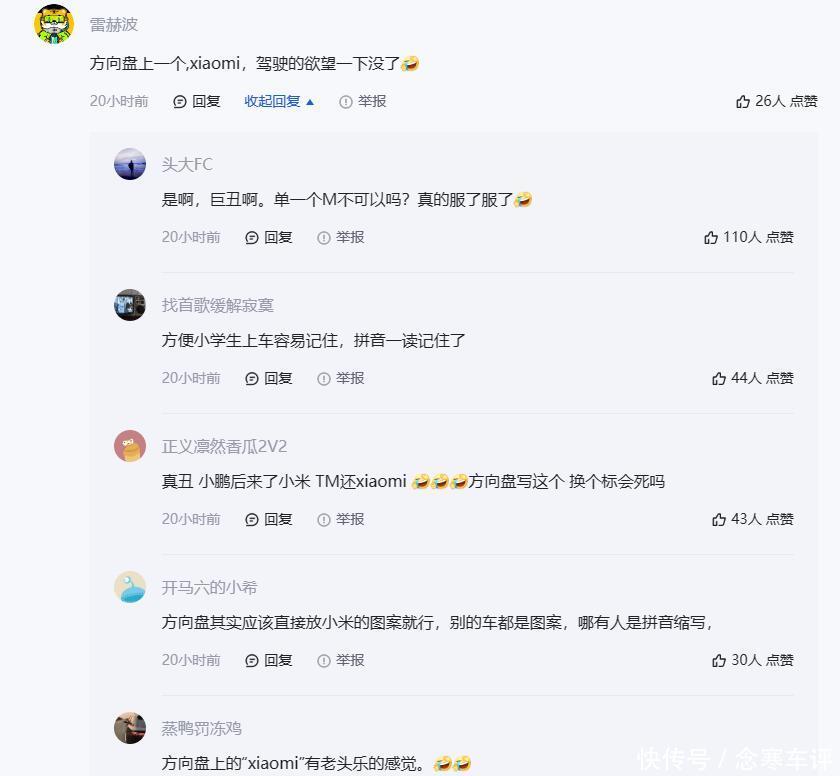Reply to 找首歌缓解寂寞's comment
Screen dimensions: 840x776
coord(269,378)
